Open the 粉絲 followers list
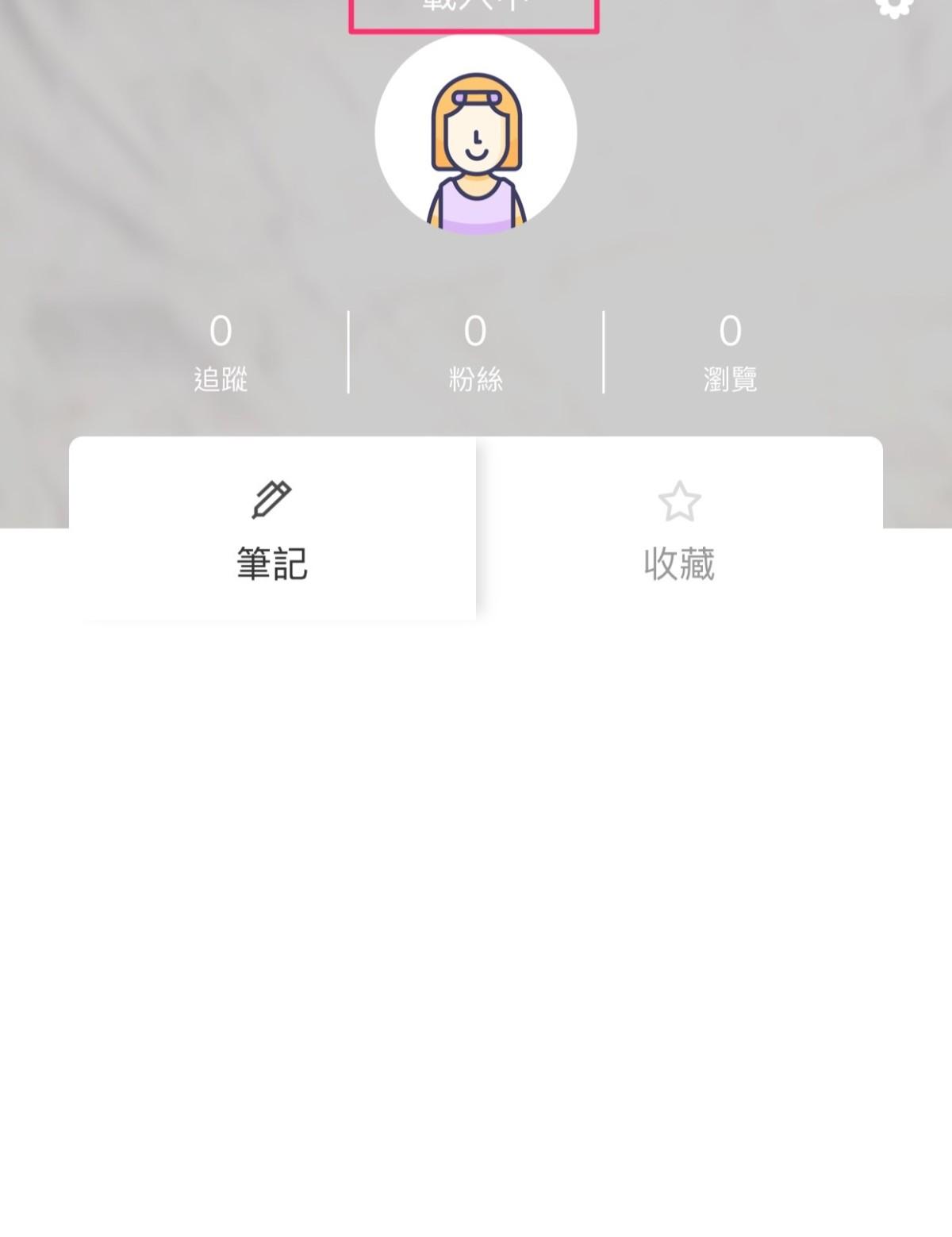 click(475, 352)
